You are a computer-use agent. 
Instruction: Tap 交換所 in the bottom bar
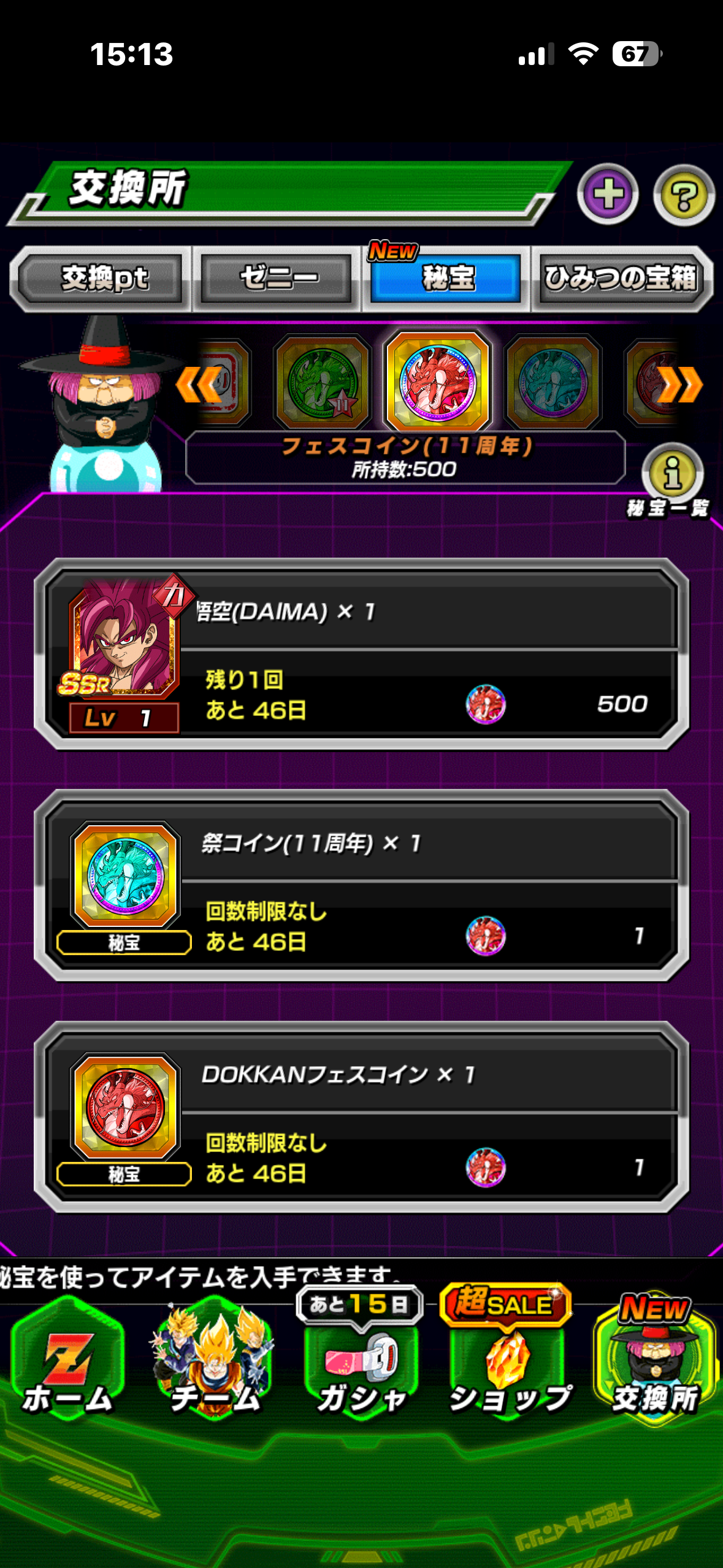[654, 1362]
